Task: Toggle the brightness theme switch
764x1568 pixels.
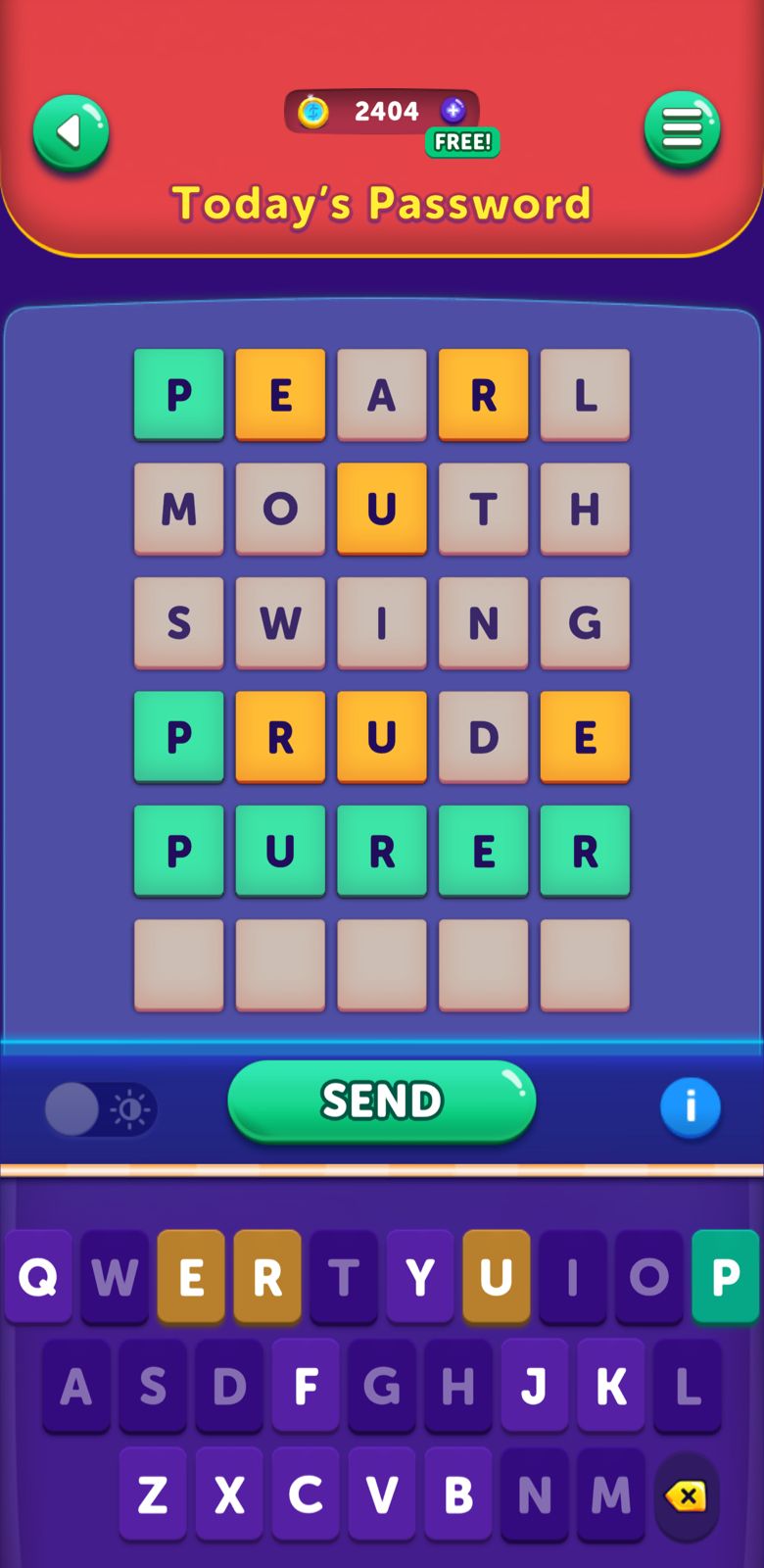Action: click(x=100, y=1109)
